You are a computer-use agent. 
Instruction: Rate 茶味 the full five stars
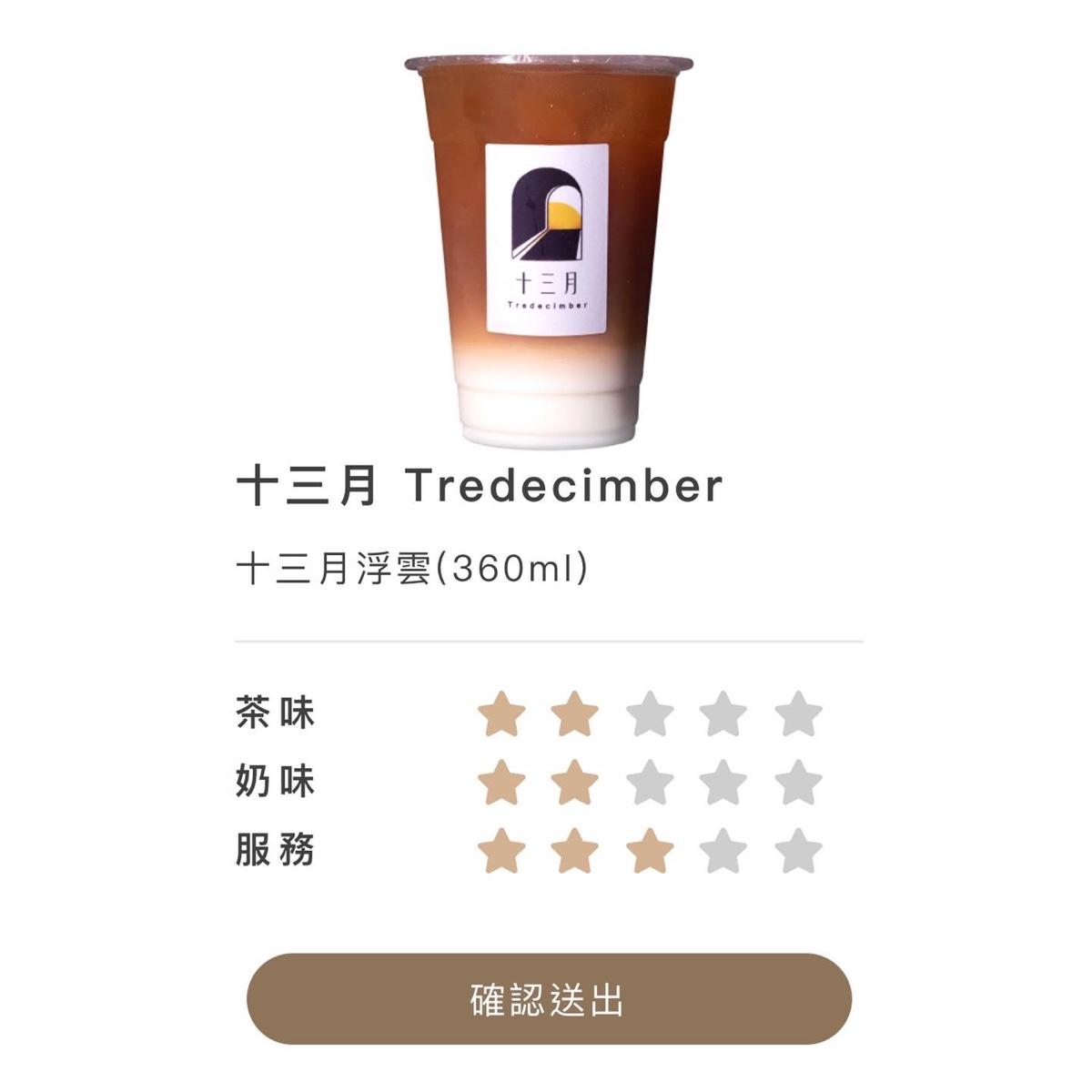pyautogui.click(x=798, y=713)
